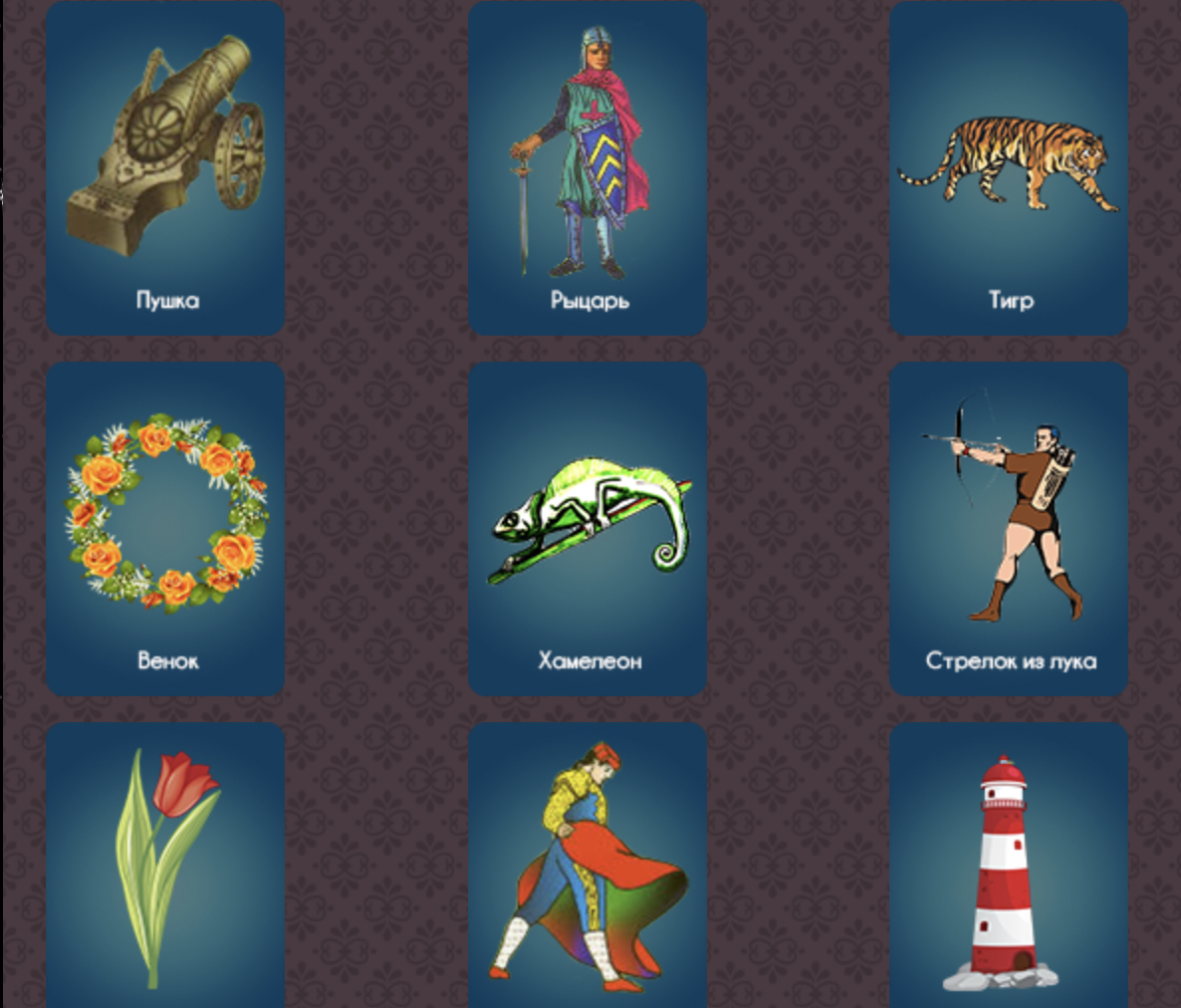Image resolution: width=1181 pixels, height=1008 pixels.
Task: Tap the Тигр tiger card
Action: coord(1009,169)
